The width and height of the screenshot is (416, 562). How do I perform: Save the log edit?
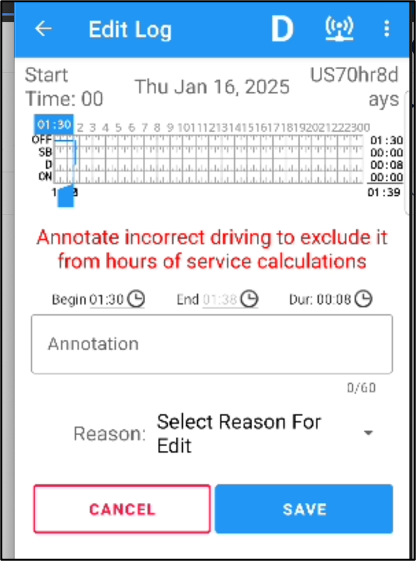[304, 509]
